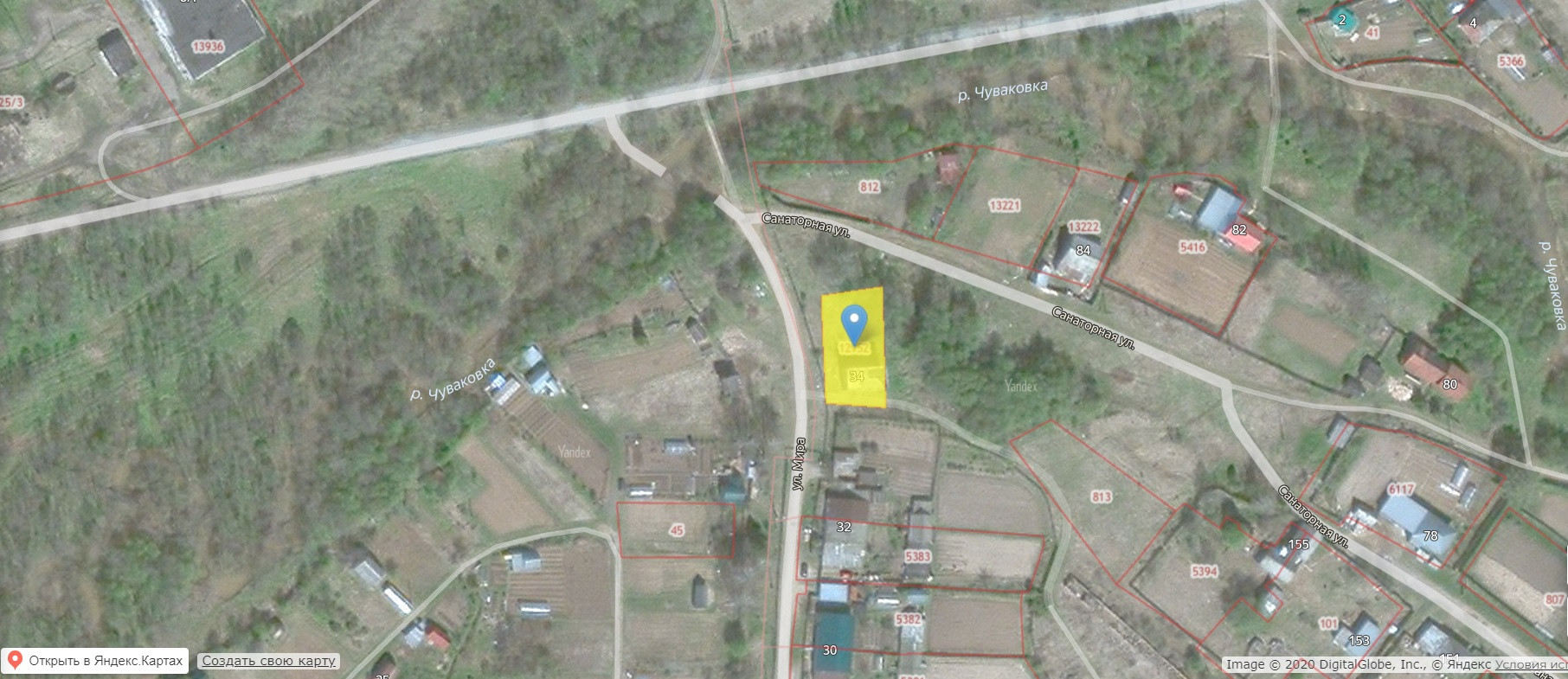Viewport: 1568px width, 679px height.
Task: Tap the blue placemark on the yellow plot
Action: (854, 326)
